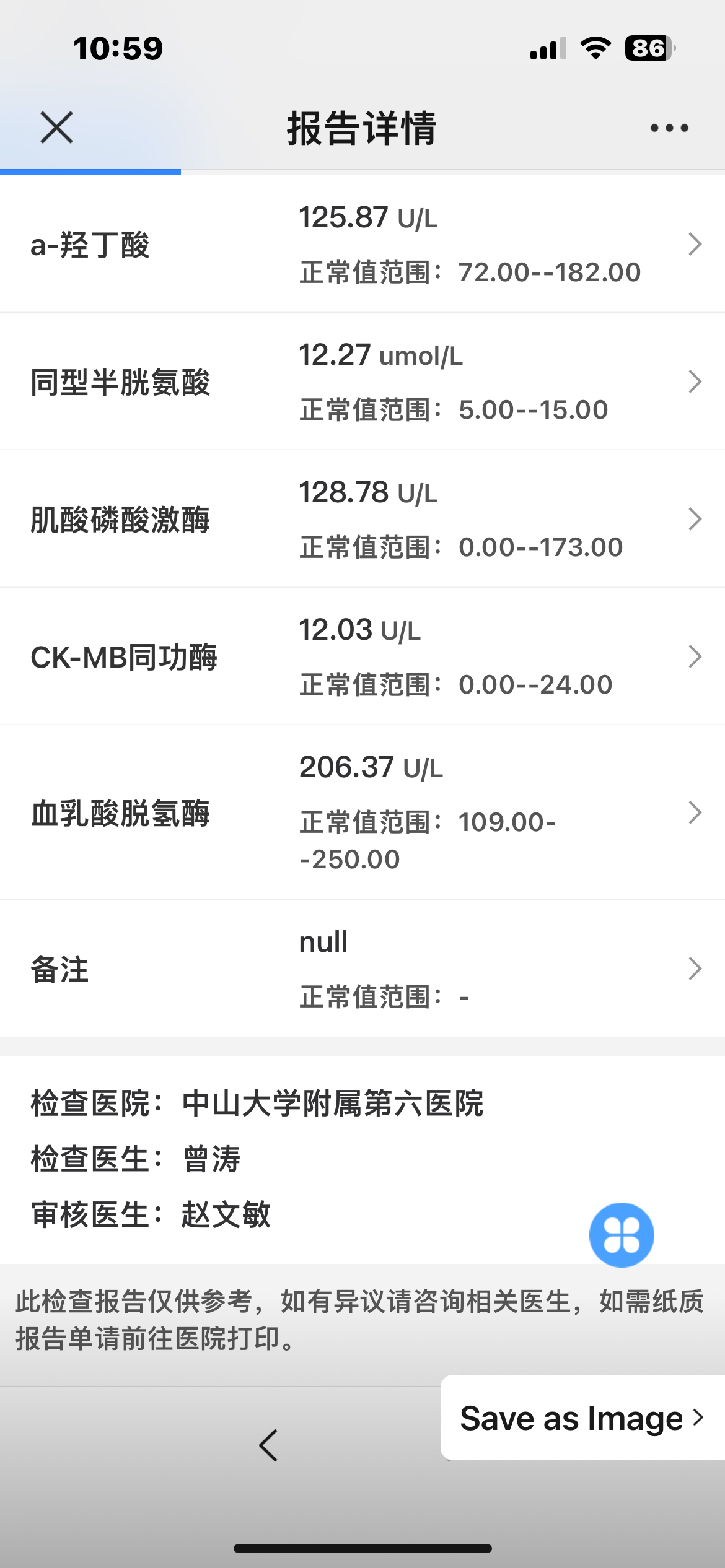Open the 肌酸磷酸激酶 result row
The width and height of the screenshot is (725, 1568).
click(x=362, y=519)
